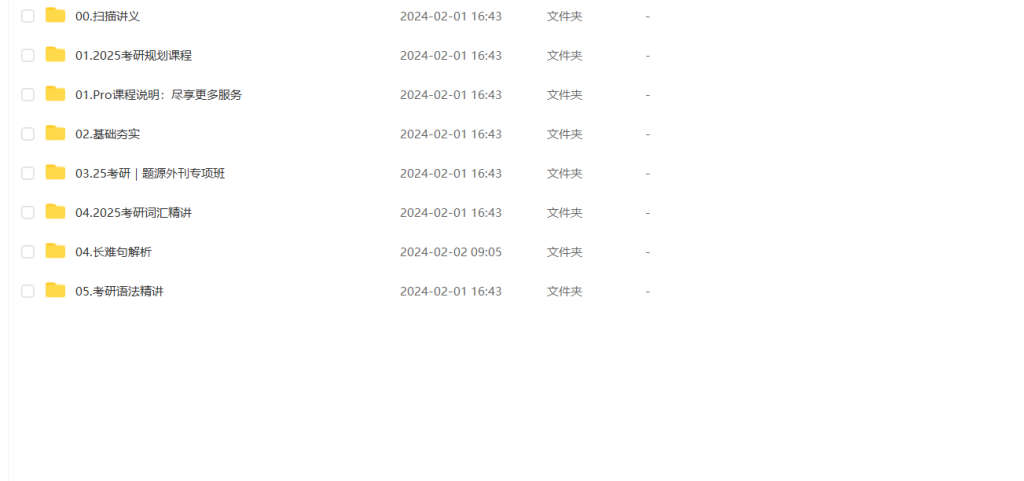
Task: Select the 05.考研语法精讲 checkbox
Action: (x=28, y=291)
